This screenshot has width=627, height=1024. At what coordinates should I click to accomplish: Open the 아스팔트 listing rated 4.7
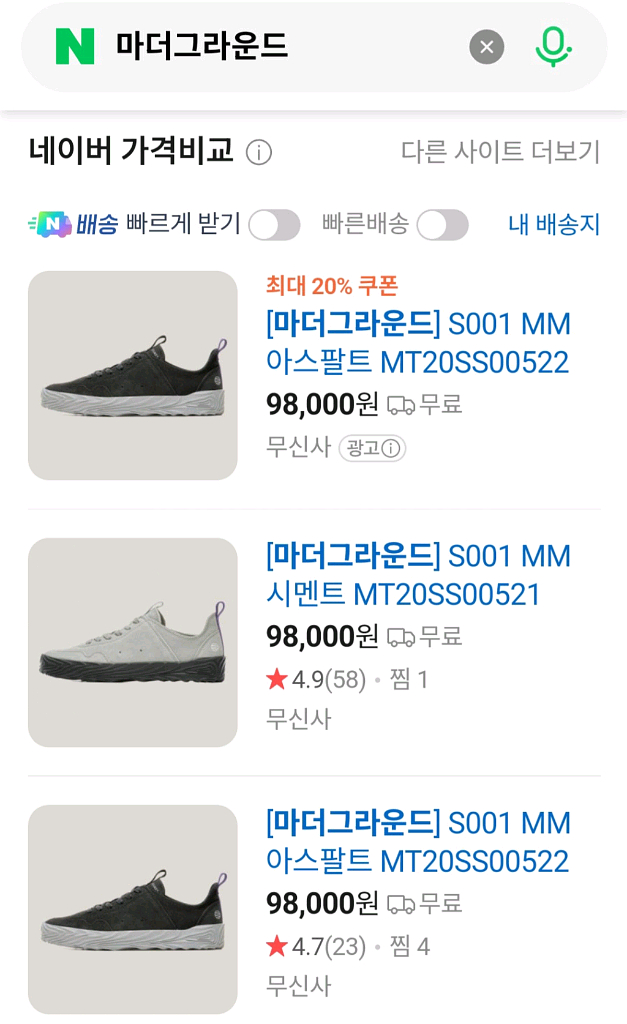pos(418,842)
